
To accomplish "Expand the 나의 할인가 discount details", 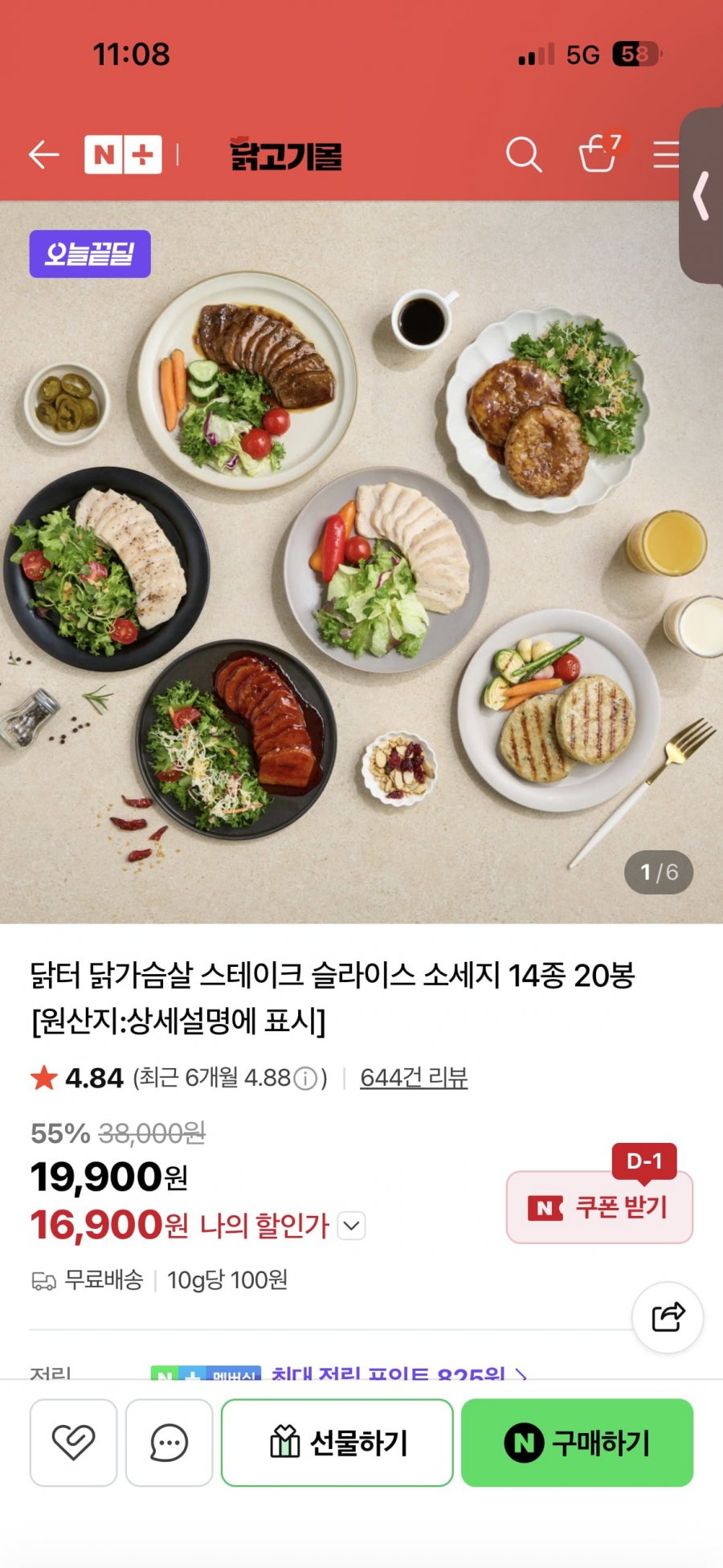I will click(x=351, y=1226).
